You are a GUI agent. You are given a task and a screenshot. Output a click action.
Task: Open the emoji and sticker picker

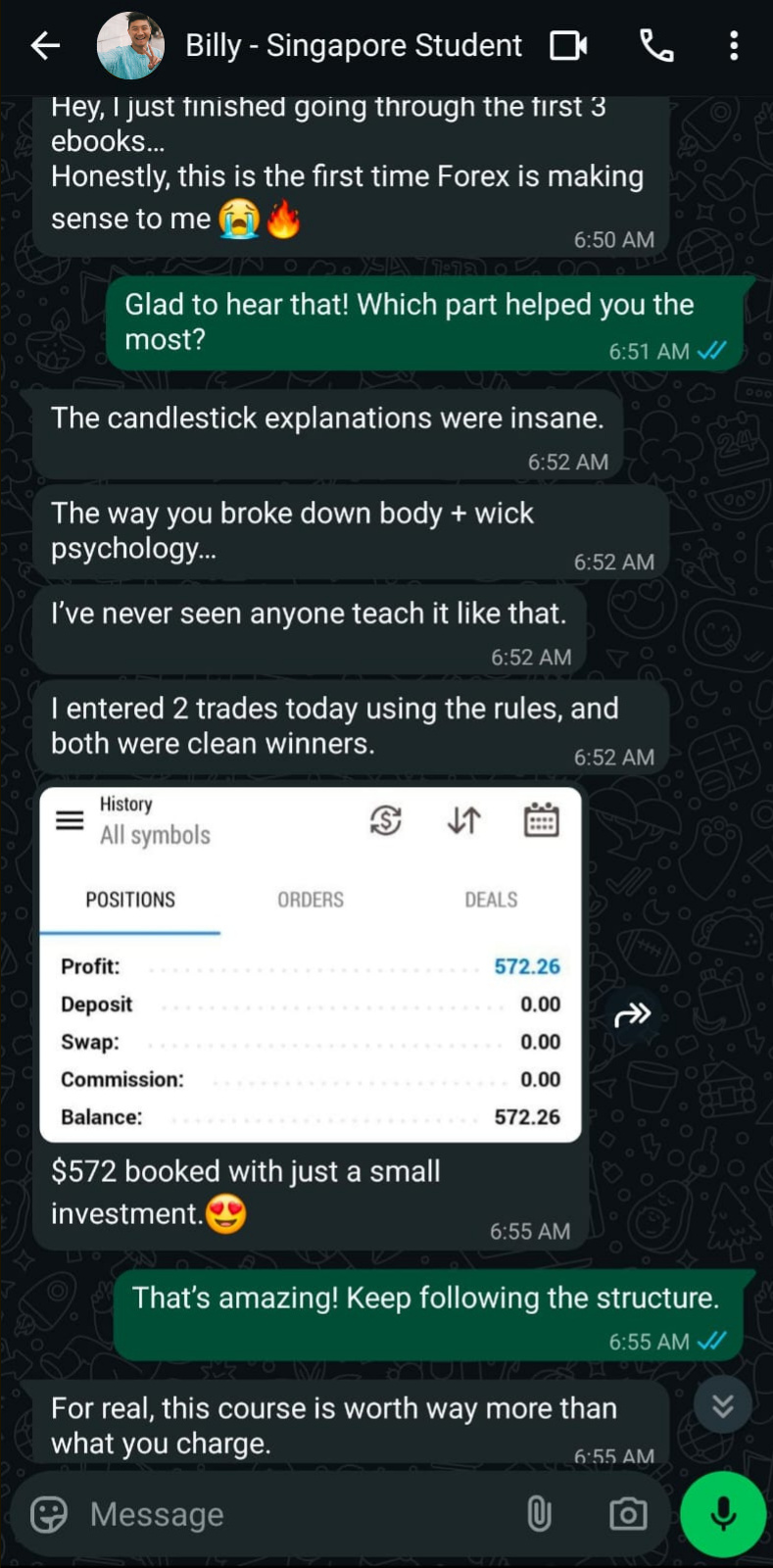pyautogui.click(x=49, y=1514)
